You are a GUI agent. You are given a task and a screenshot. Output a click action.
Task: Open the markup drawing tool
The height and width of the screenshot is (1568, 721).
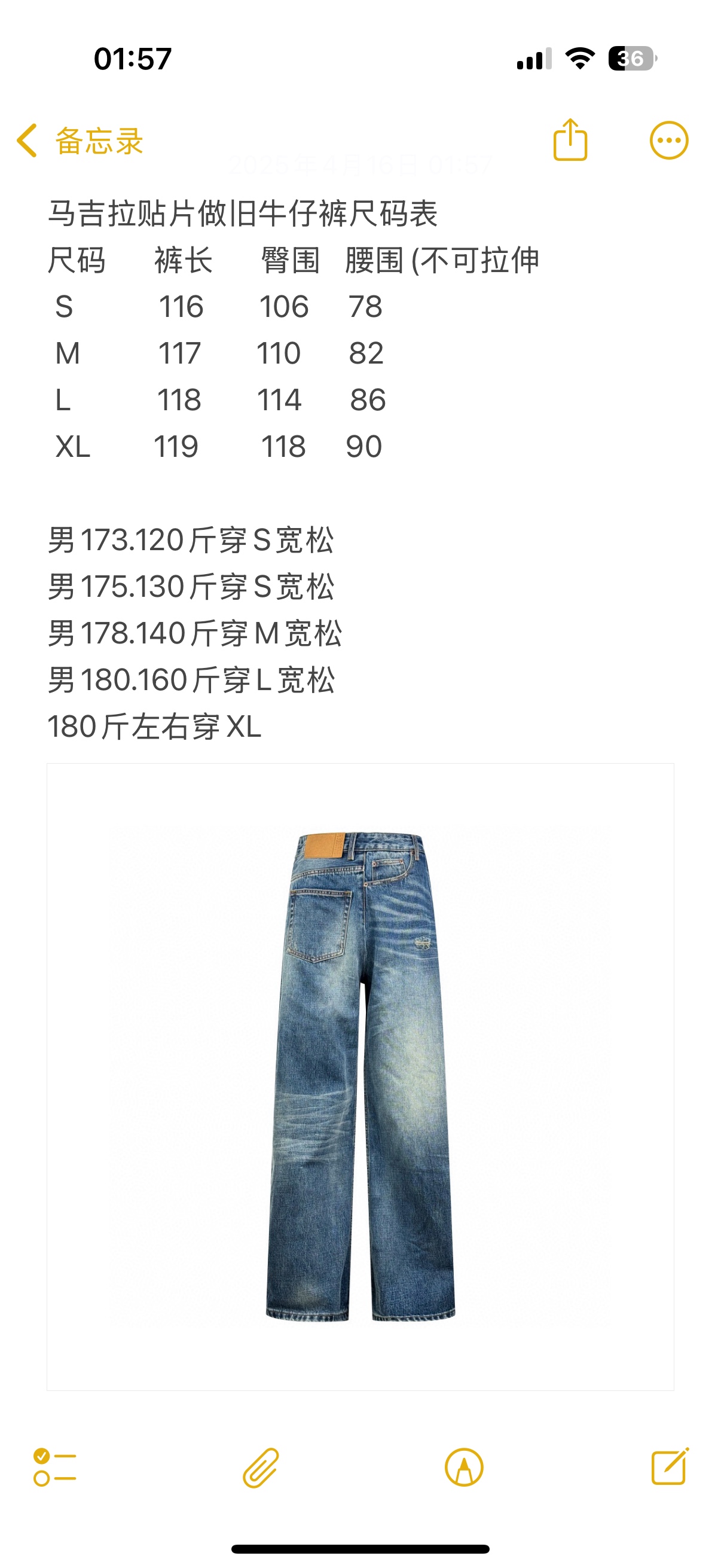[x=464, y=1467]
